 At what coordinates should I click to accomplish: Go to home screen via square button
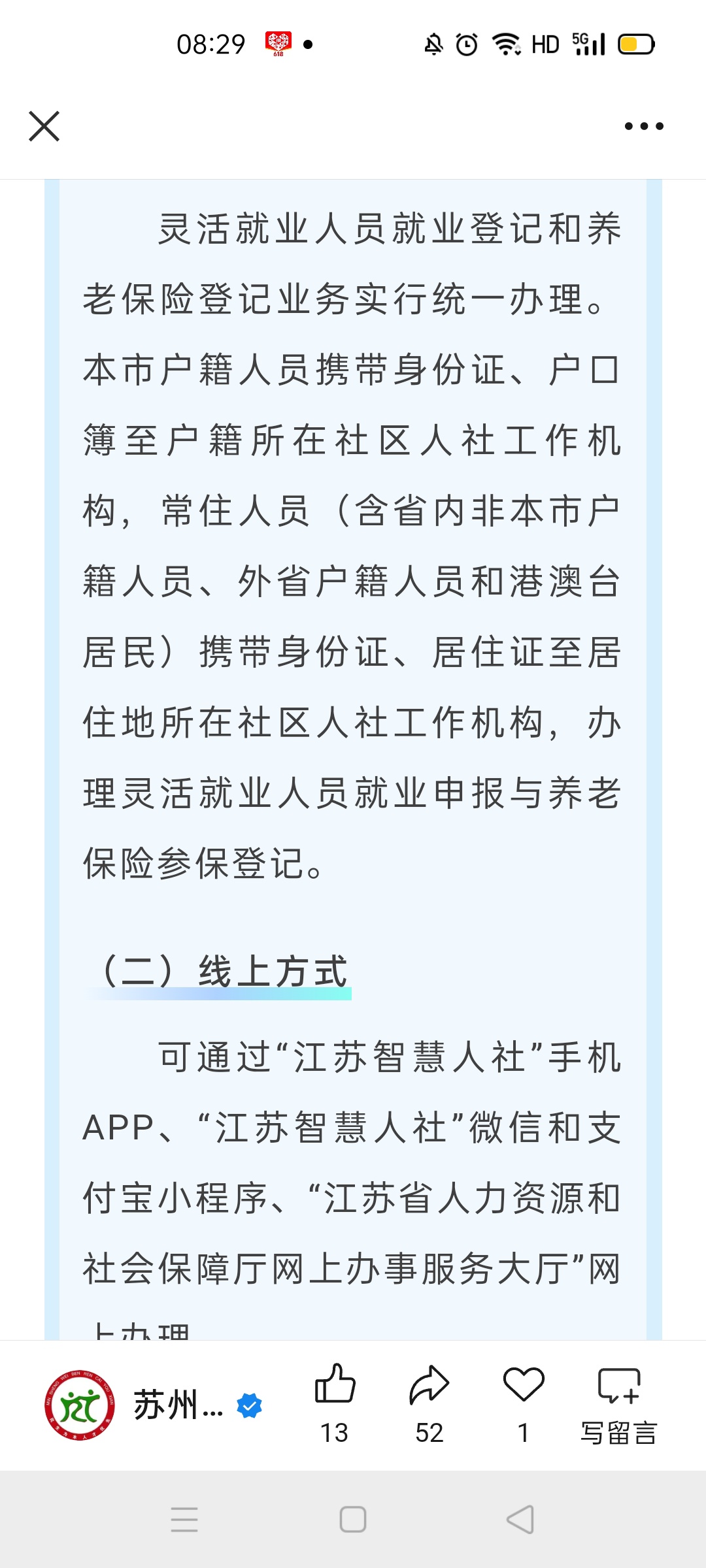point(353,1519)
